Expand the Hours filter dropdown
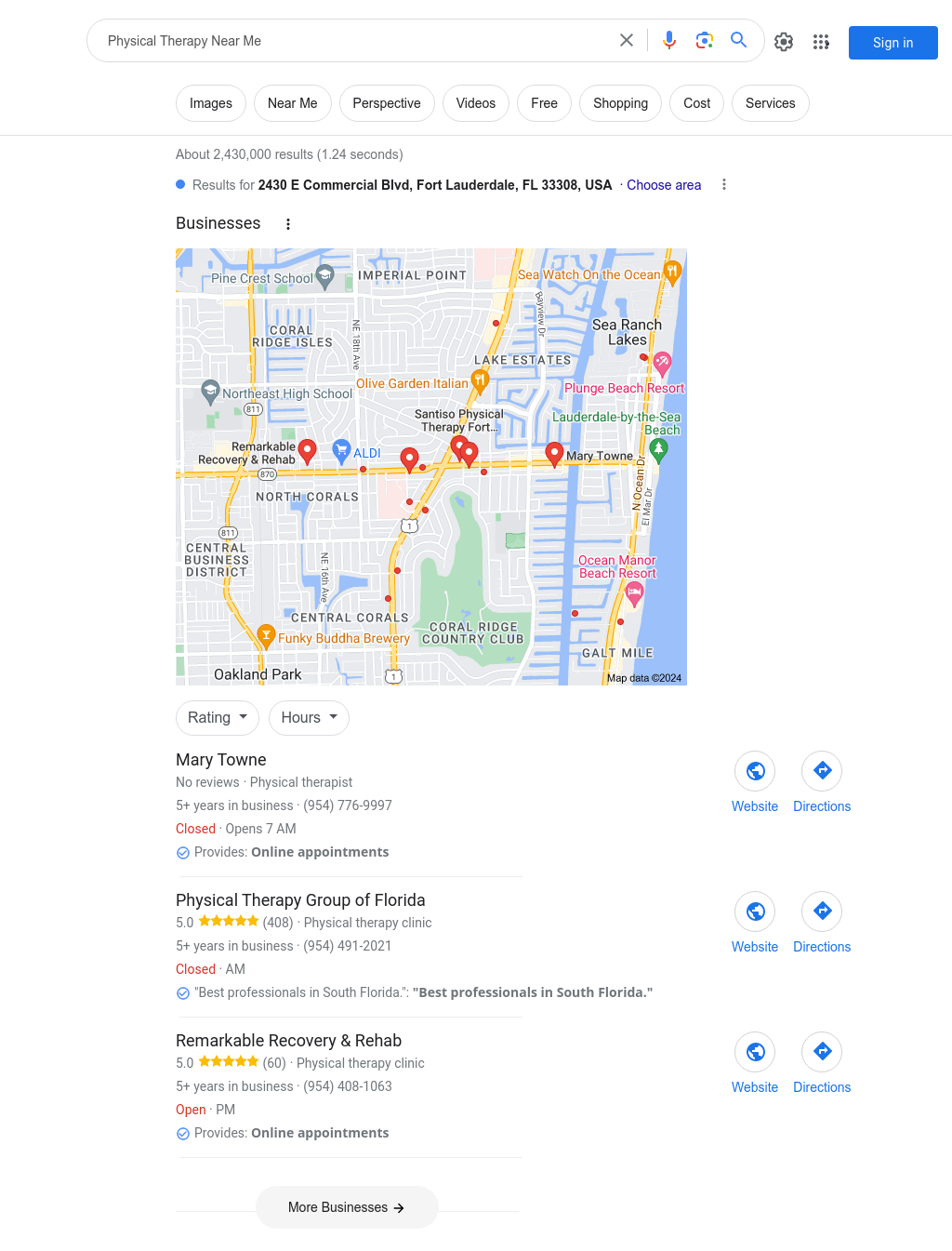Viewport: 952px width, 1251px height. click(309, 718)
